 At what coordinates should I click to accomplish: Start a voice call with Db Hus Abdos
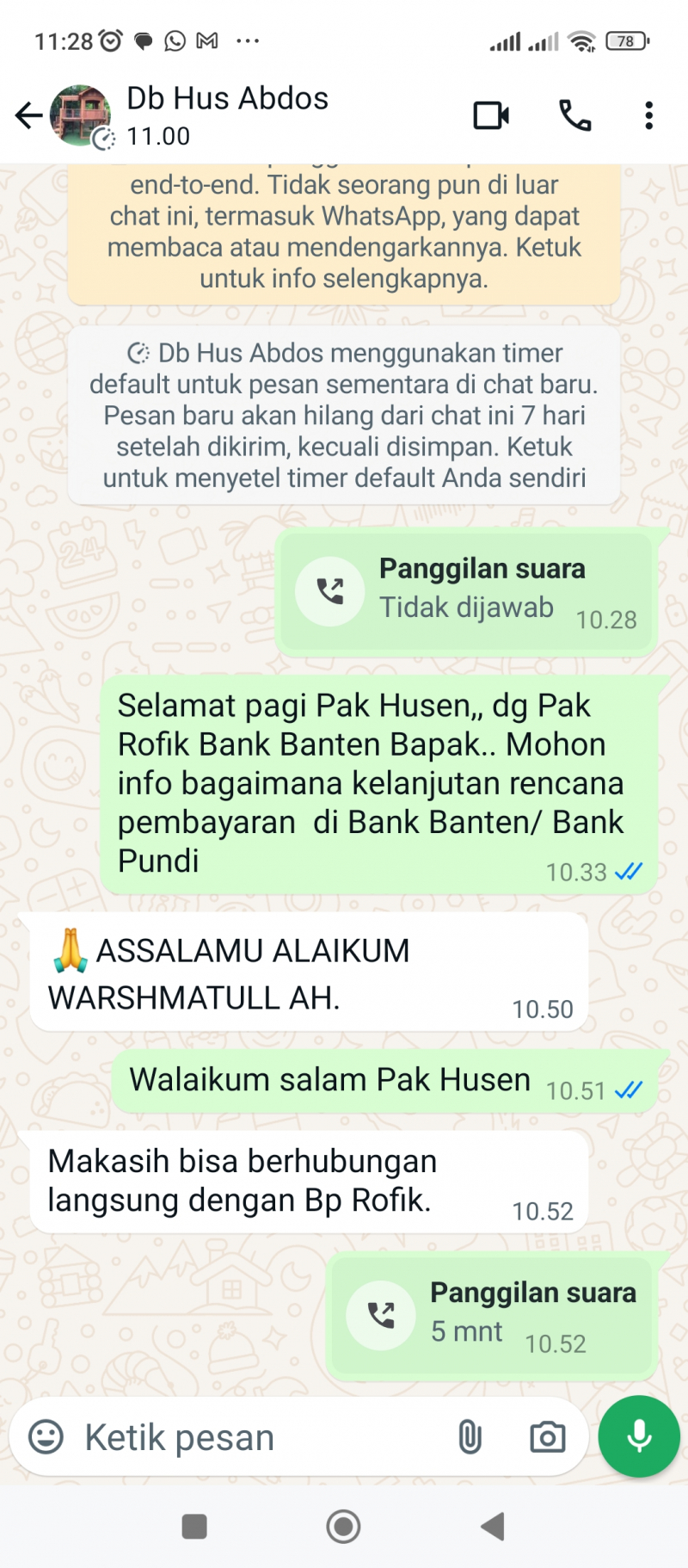pos(574,115)
